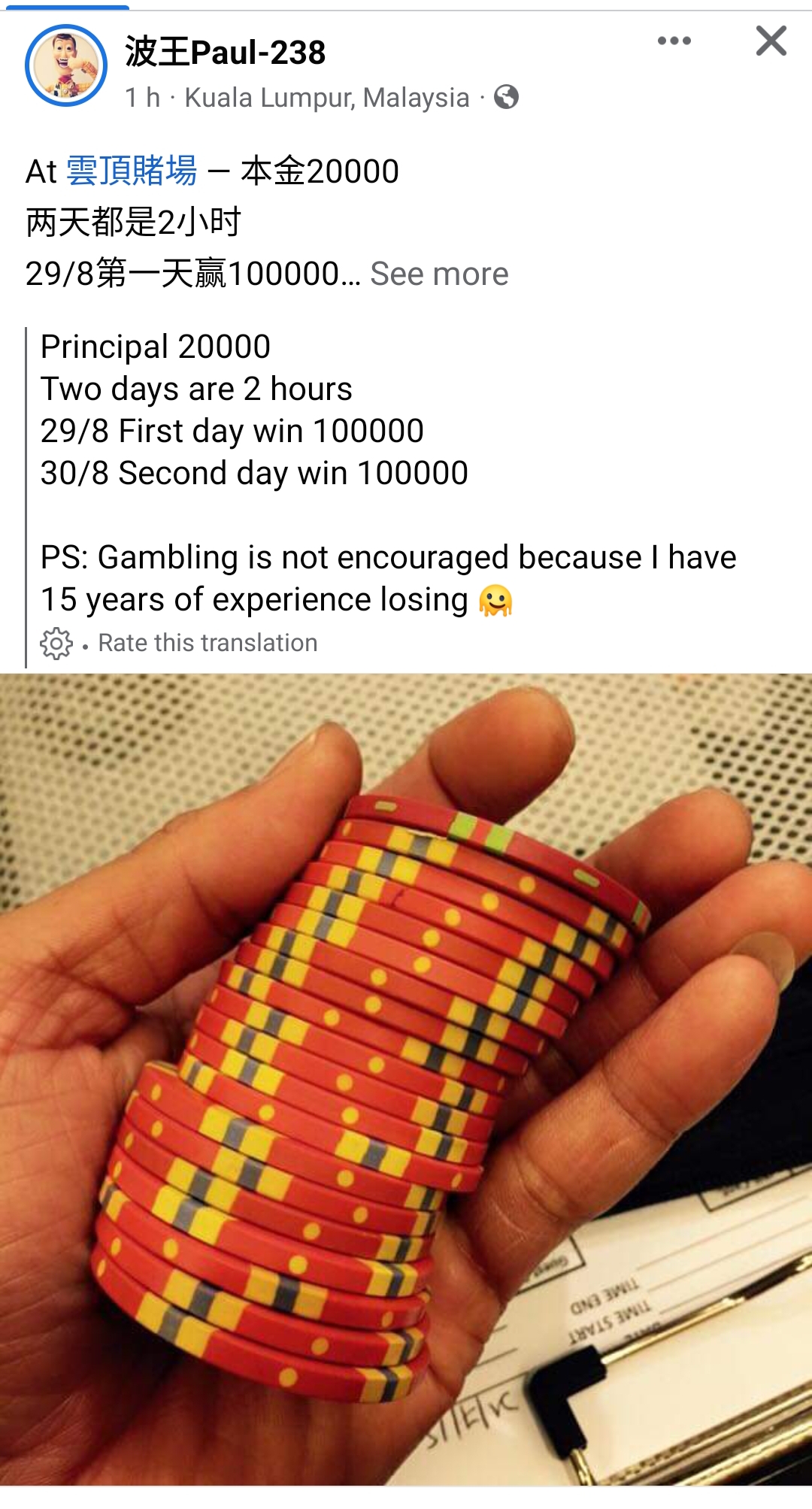
Task: Close this post view
Action: pyautogui.click(x=771, y=41)
